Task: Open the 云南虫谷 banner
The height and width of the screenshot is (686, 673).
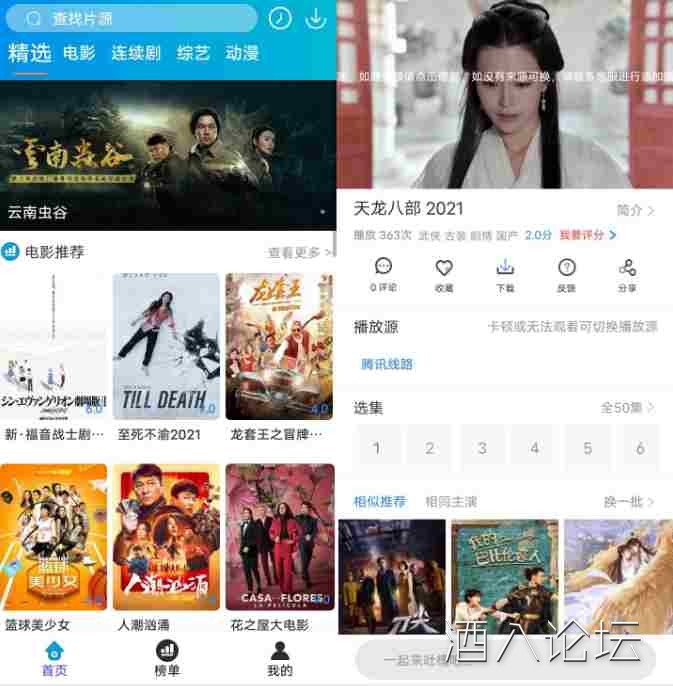Action: coord(167,155)
